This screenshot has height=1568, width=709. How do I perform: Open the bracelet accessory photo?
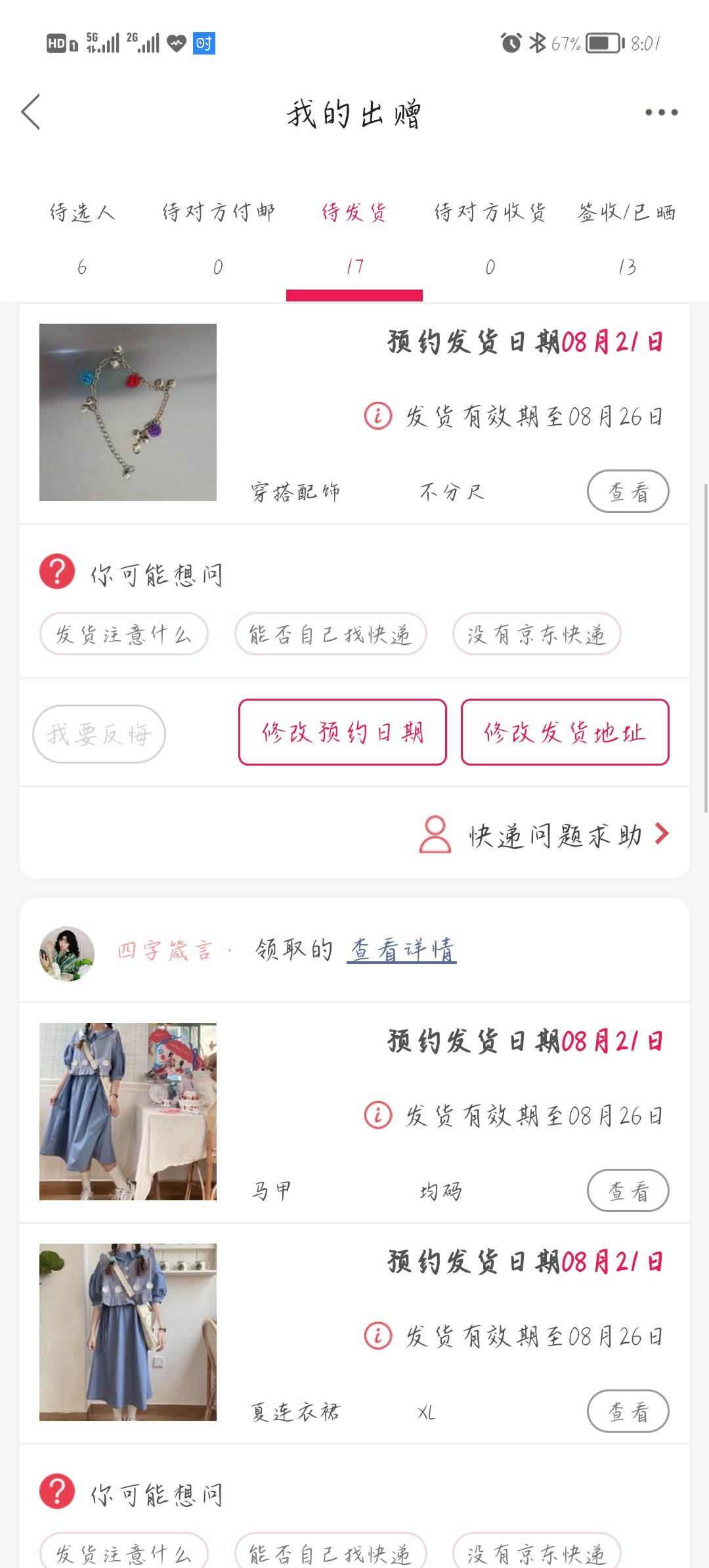pos(128,412)
